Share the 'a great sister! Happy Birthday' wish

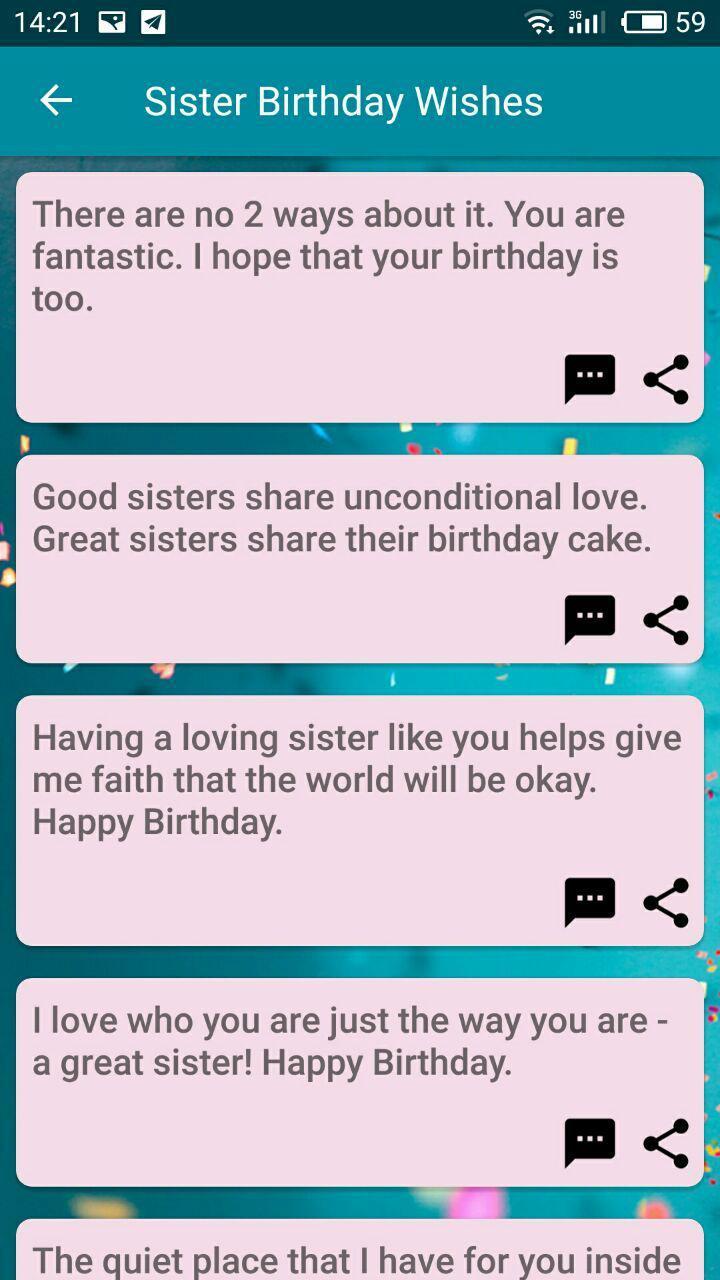click(x=666, y=1143)
